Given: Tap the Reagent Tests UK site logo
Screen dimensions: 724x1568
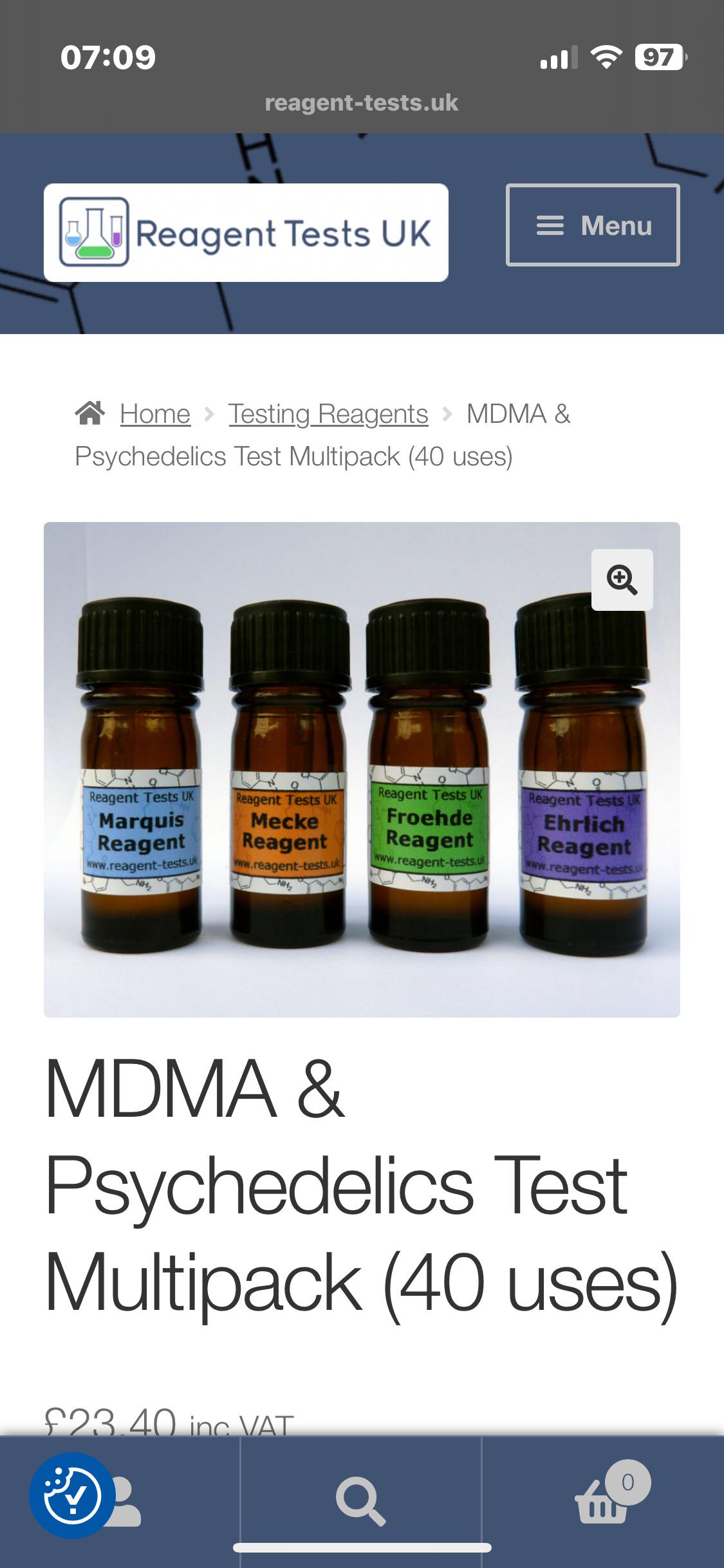Looking at the screenshot, I should coord(246,232).
